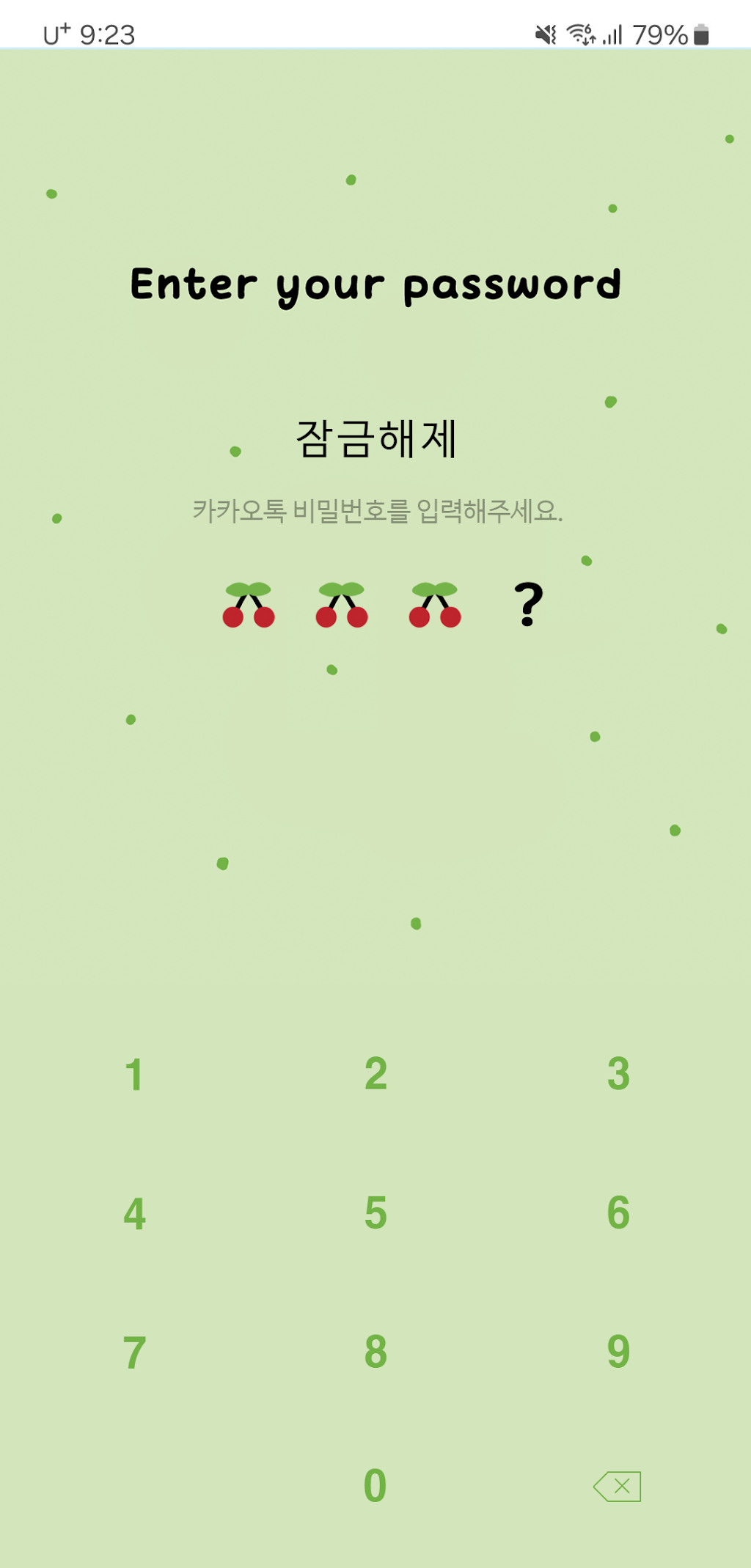Tap the 9 key
The height and width of the screenshot is (1568, 751).
[x=618, y=1352]
